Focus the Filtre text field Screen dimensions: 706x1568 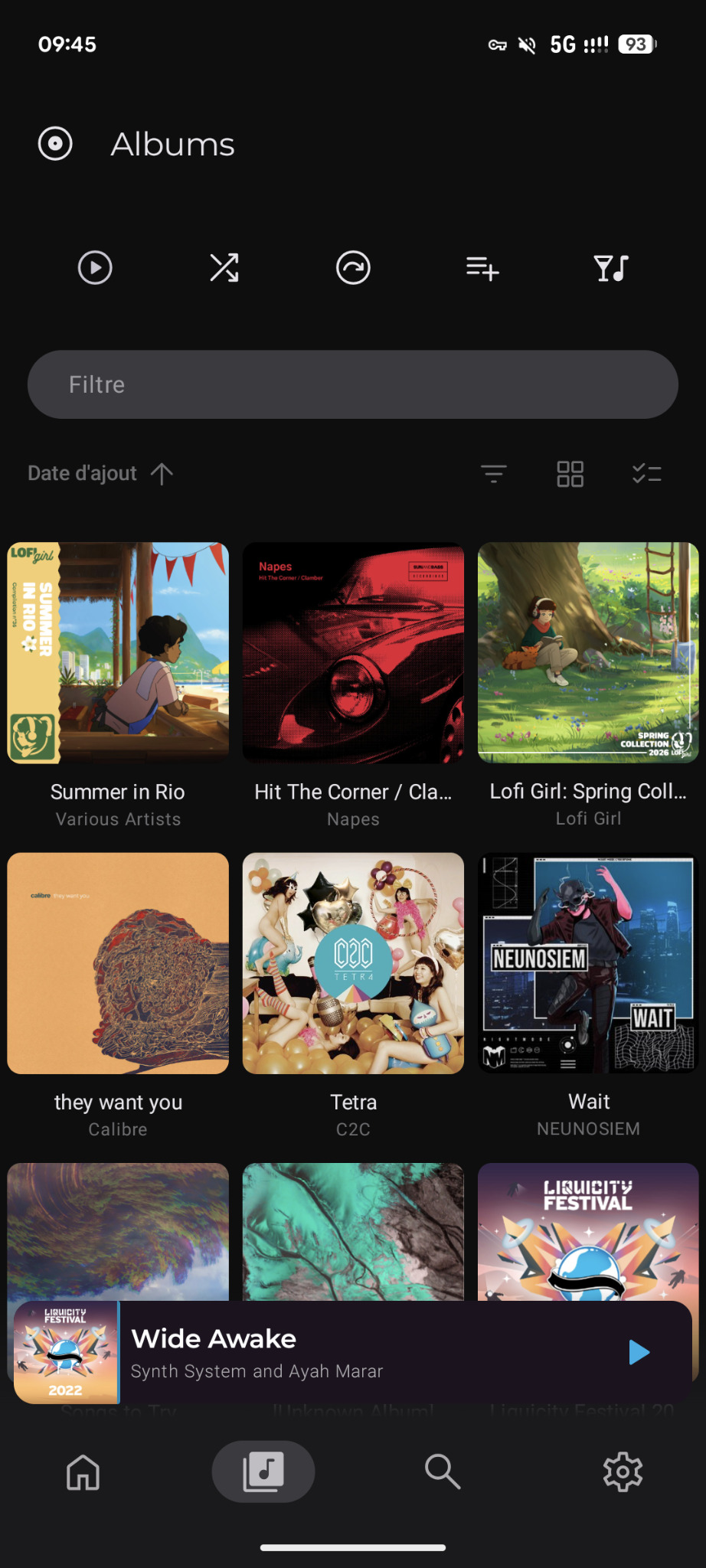point(353,384)
